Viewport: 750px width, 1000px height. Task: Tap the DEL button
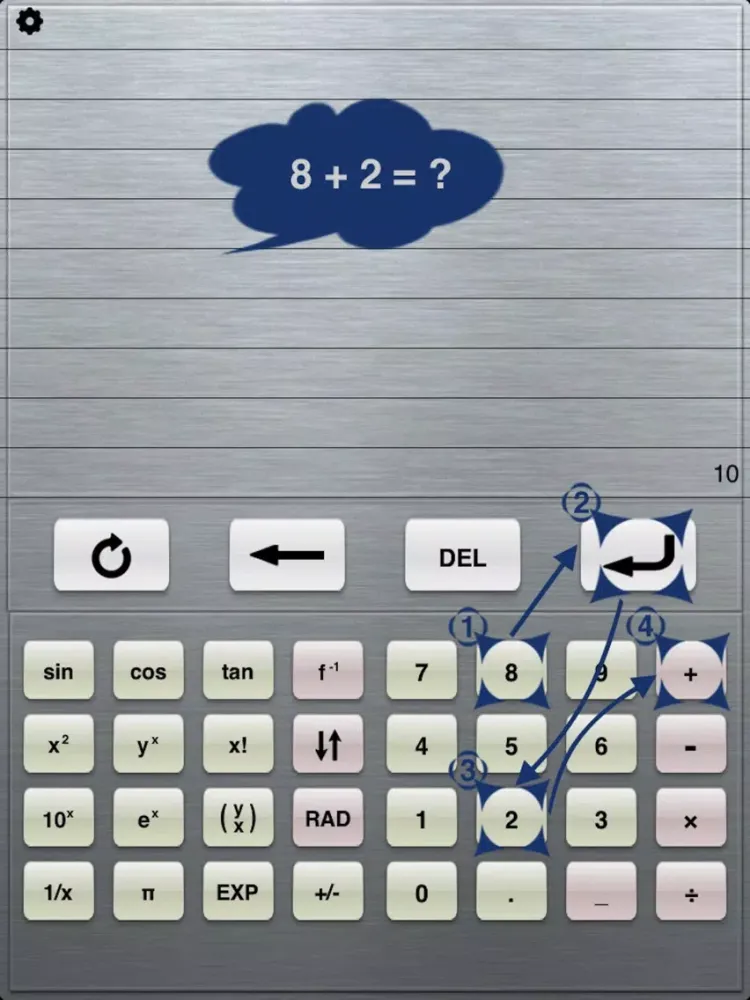(x=462, y=555)
